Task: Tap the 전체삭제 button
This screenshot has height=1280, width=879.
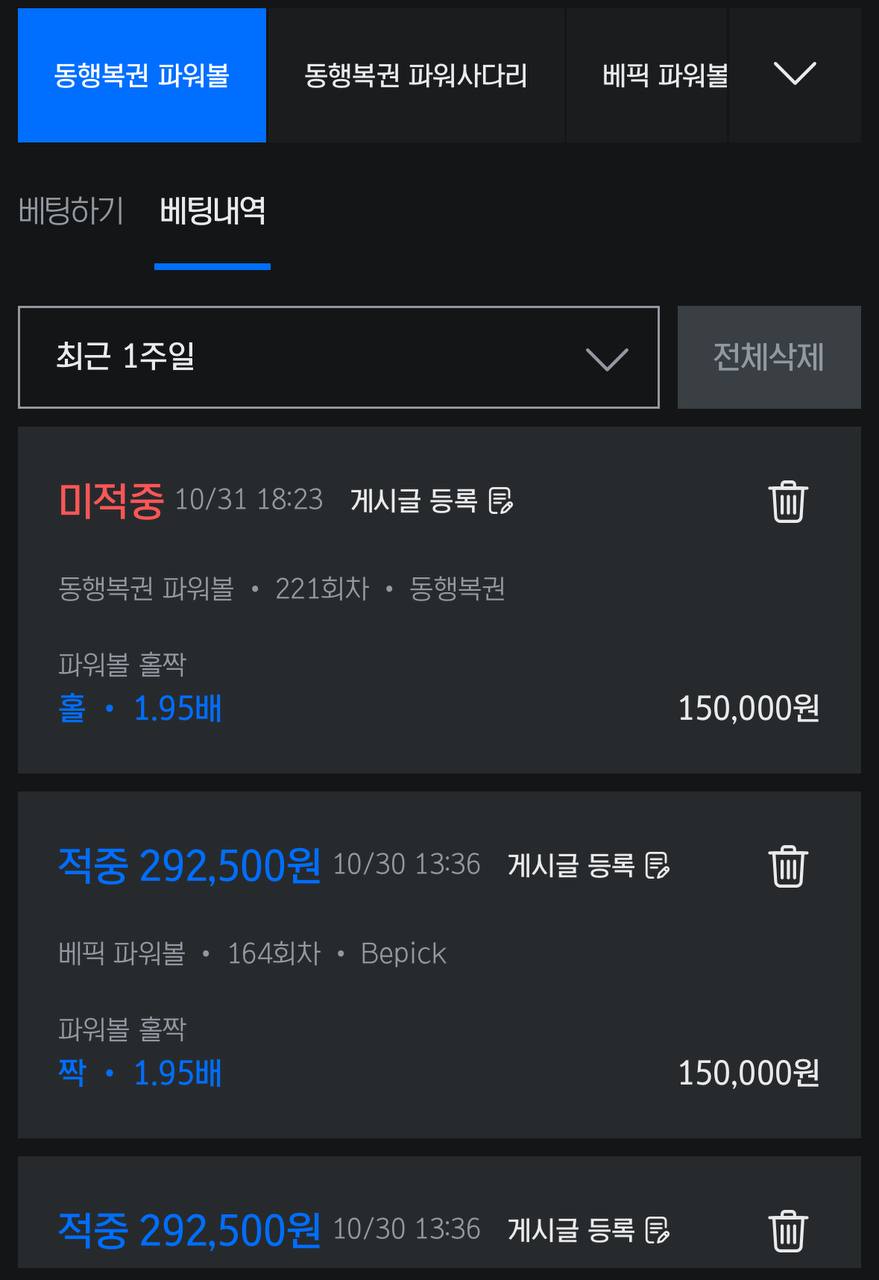Action: pyautogui.click(x=768, y=357)
